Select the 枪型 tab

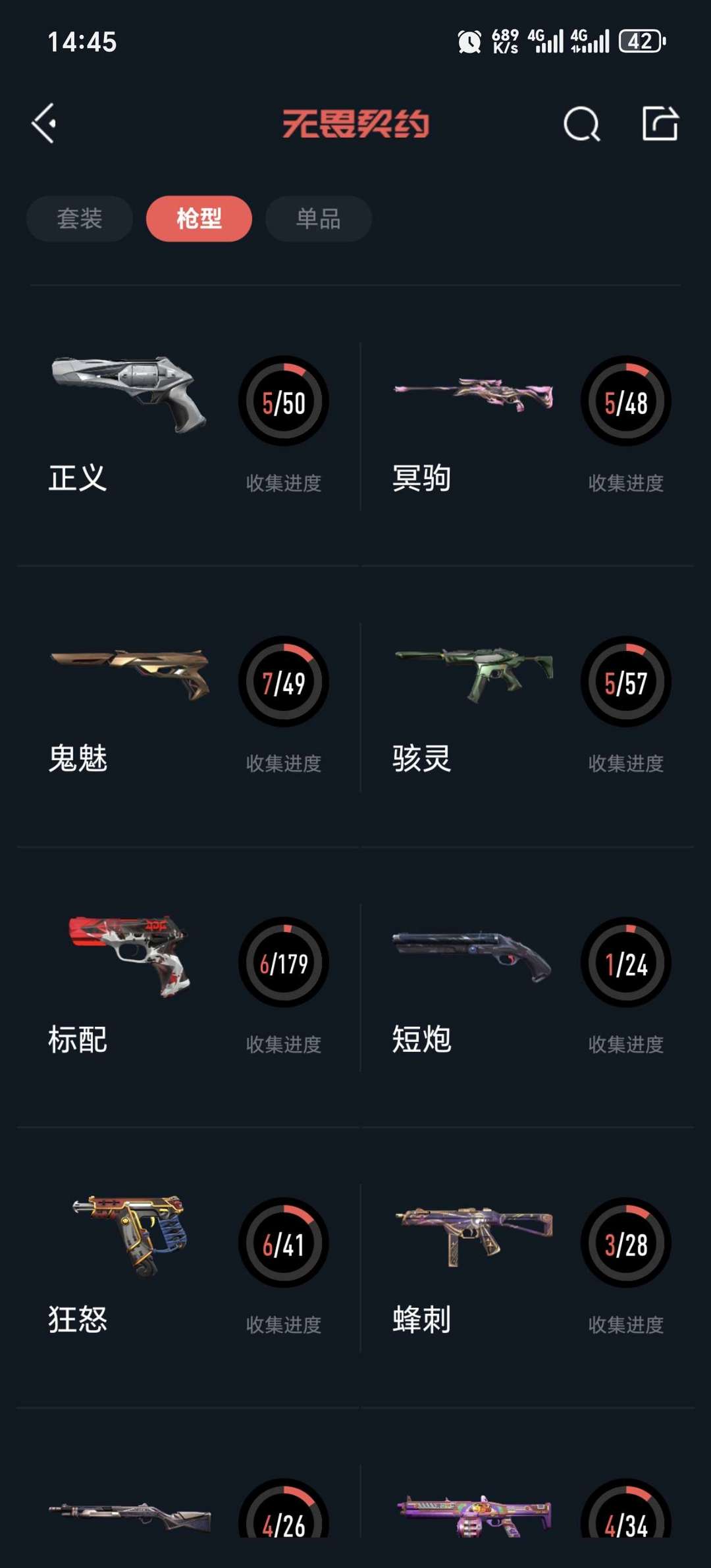click(199, 219)
